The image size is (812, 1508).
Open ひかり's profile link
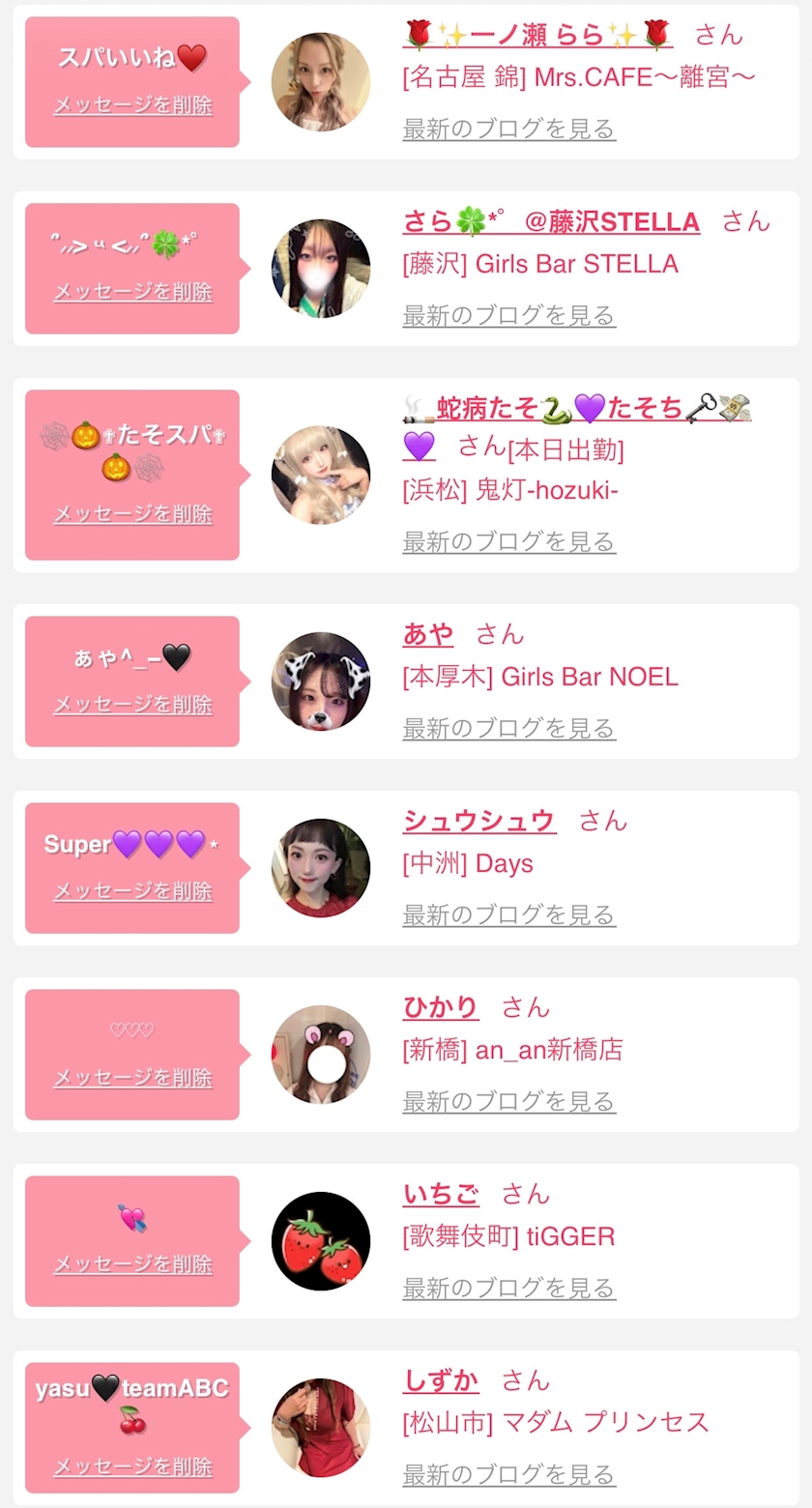(x=441, y=1007)
